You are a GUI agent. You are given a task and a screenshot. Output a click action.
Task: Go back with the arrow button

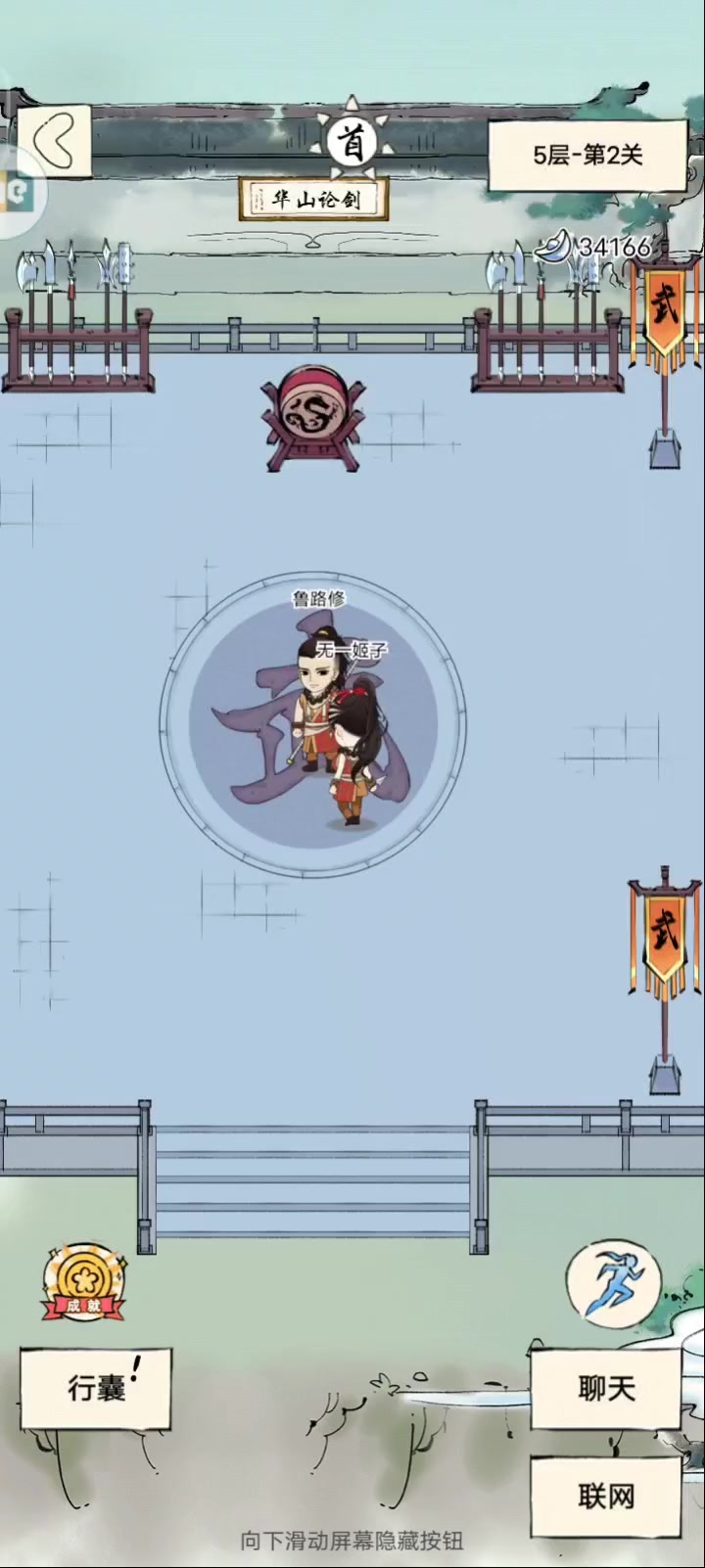coord(55,143)
